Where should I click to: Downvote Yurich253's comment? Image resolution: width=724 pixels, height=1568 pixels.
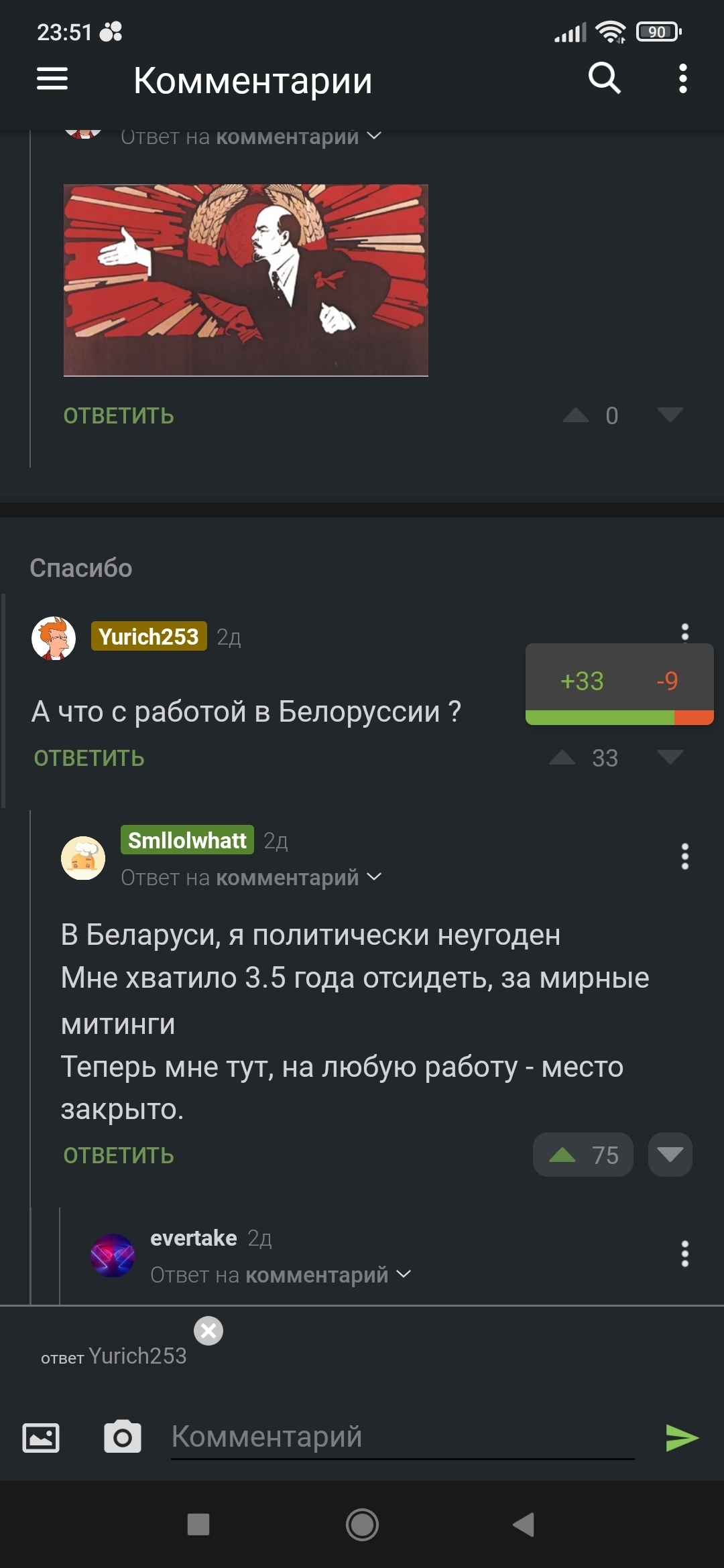coord(670,758)
